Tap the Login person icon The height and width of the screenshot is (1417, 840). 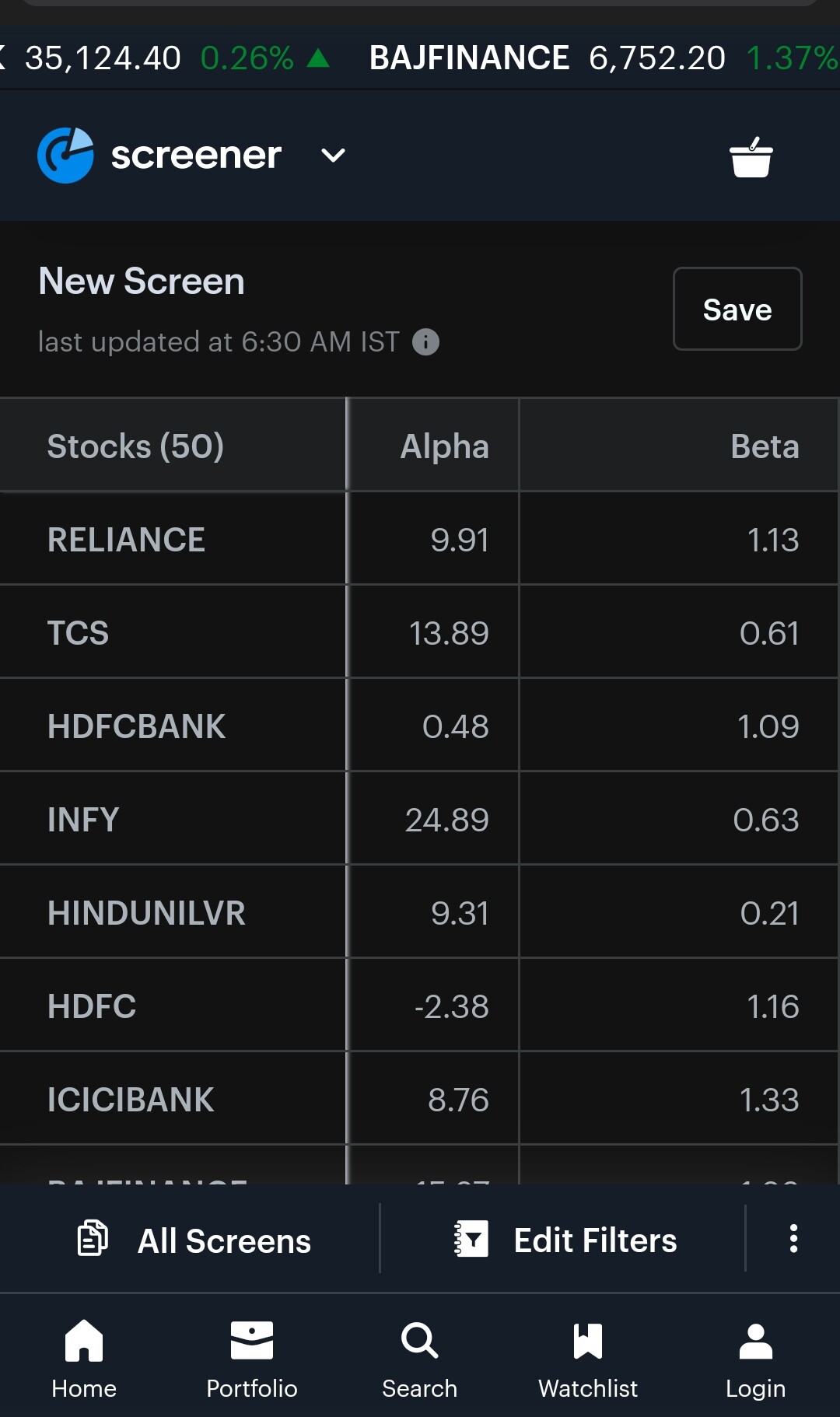click(x=755, y=1341)
